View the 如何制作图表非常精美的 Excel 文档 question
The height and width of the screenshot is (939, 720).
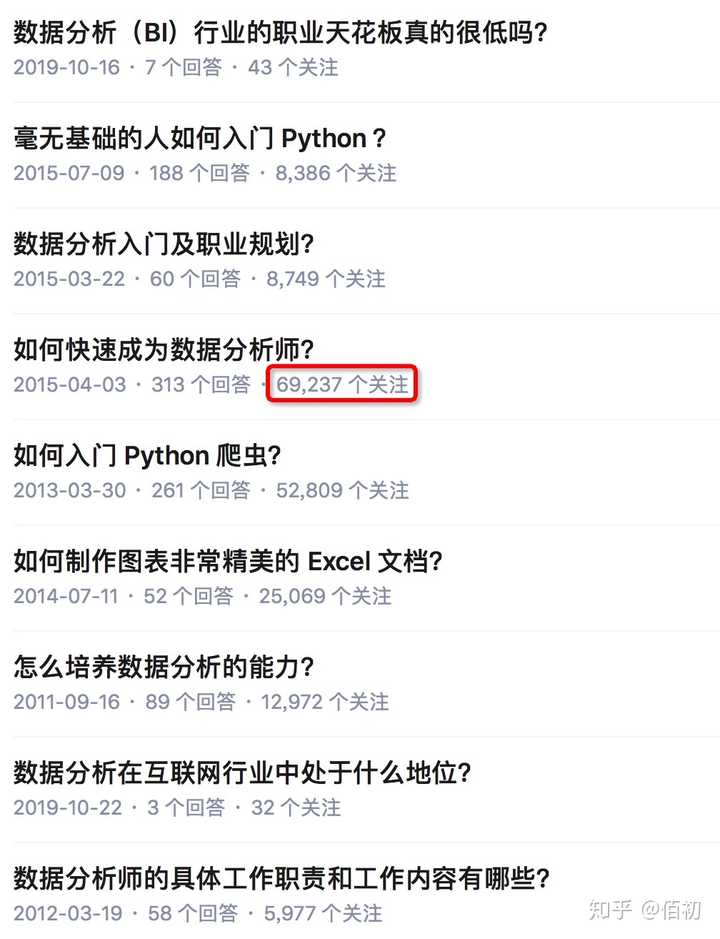[228, 562]
